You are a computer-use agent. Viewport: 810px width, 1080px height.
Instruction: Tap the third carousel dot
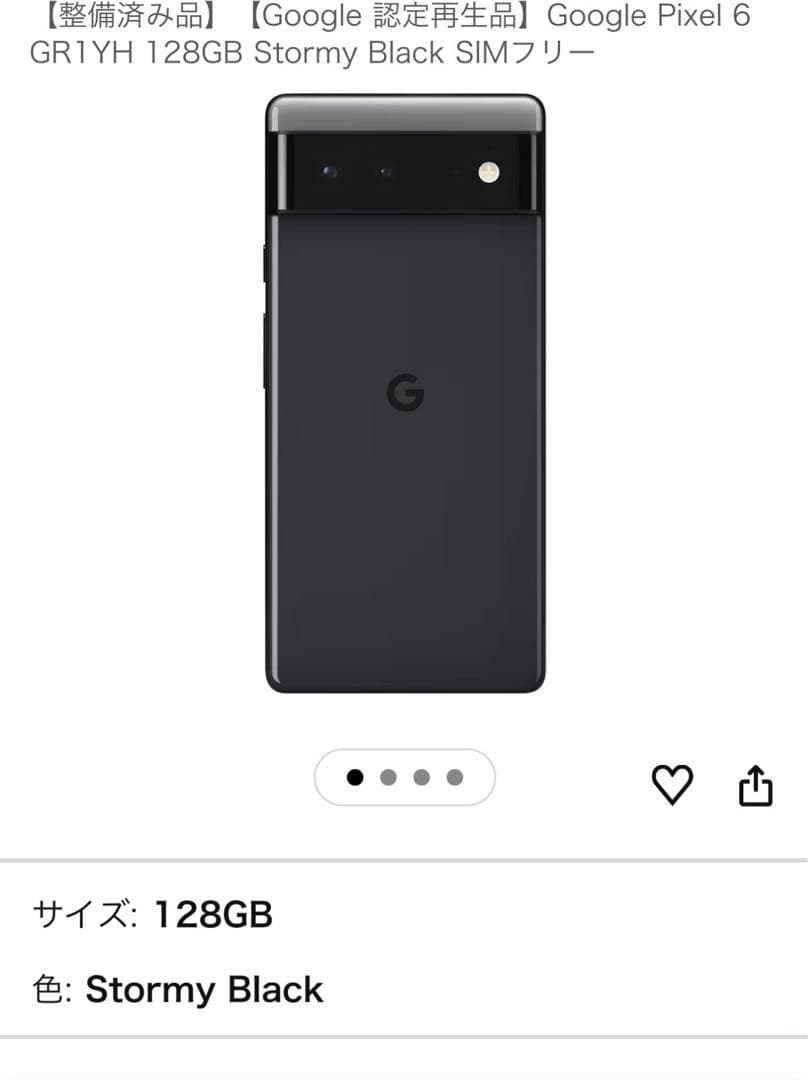422,777
